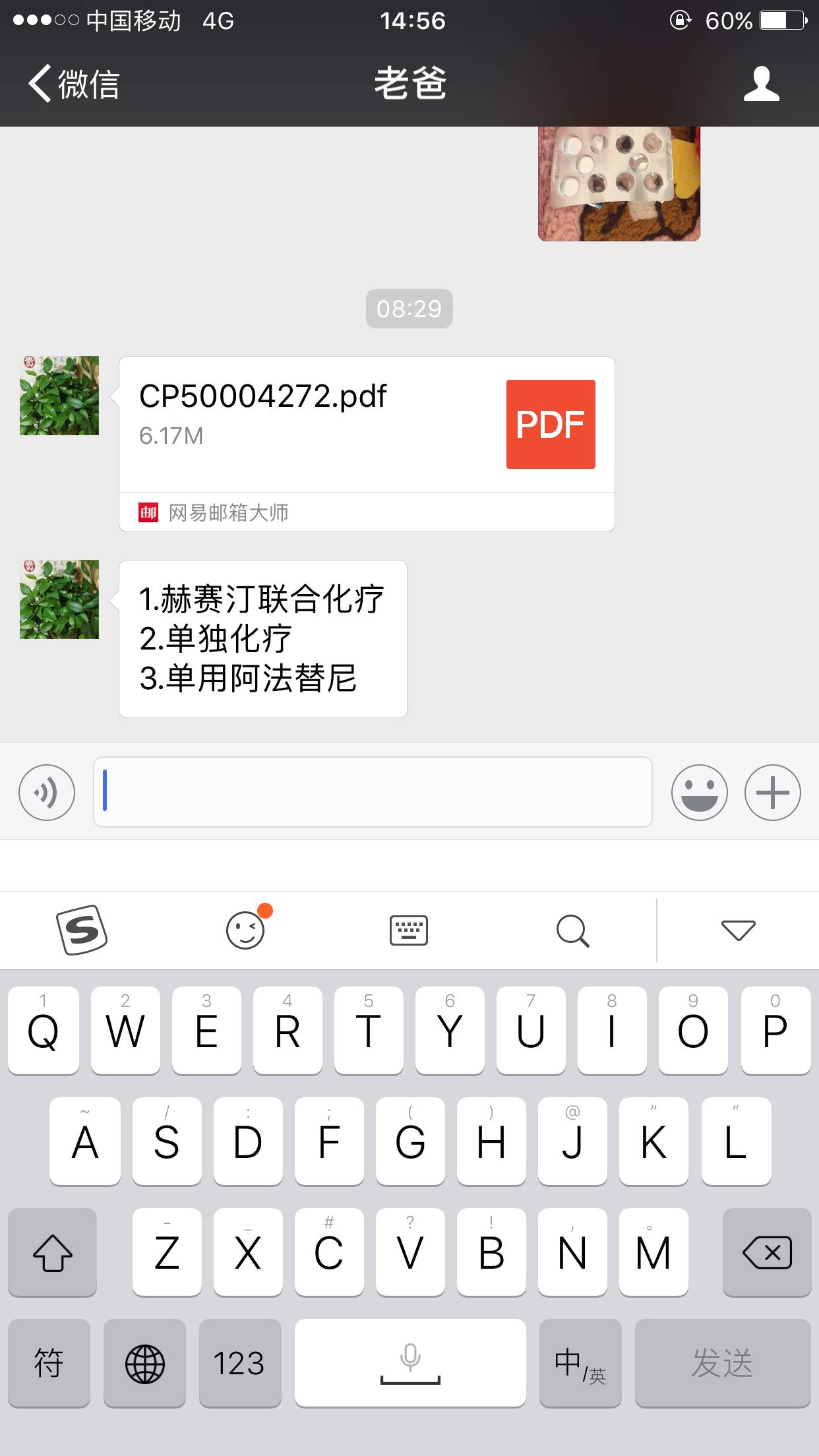Open the sender's avatar beside the PDF
Image resolution: width=819 pixels, height=1456 pixels.
59,396
